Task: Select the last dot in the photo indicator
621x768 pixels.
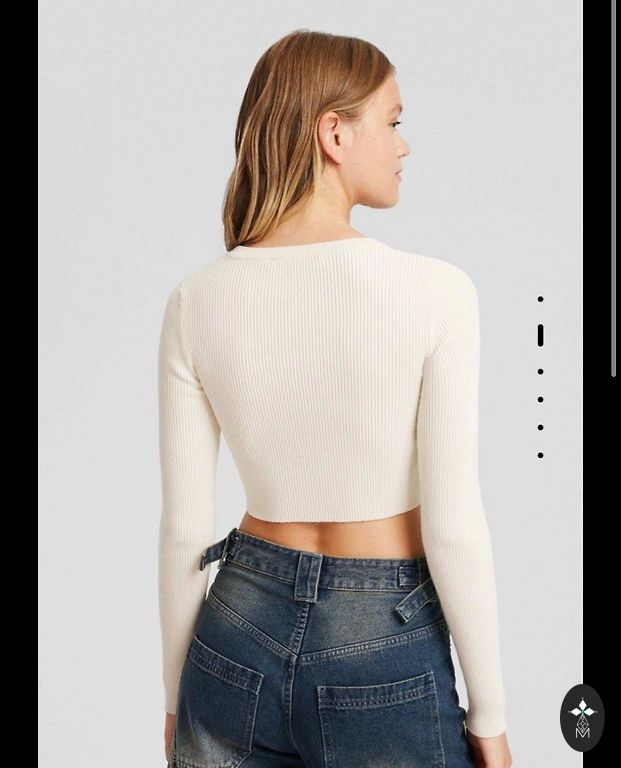Action: [540, 455]
